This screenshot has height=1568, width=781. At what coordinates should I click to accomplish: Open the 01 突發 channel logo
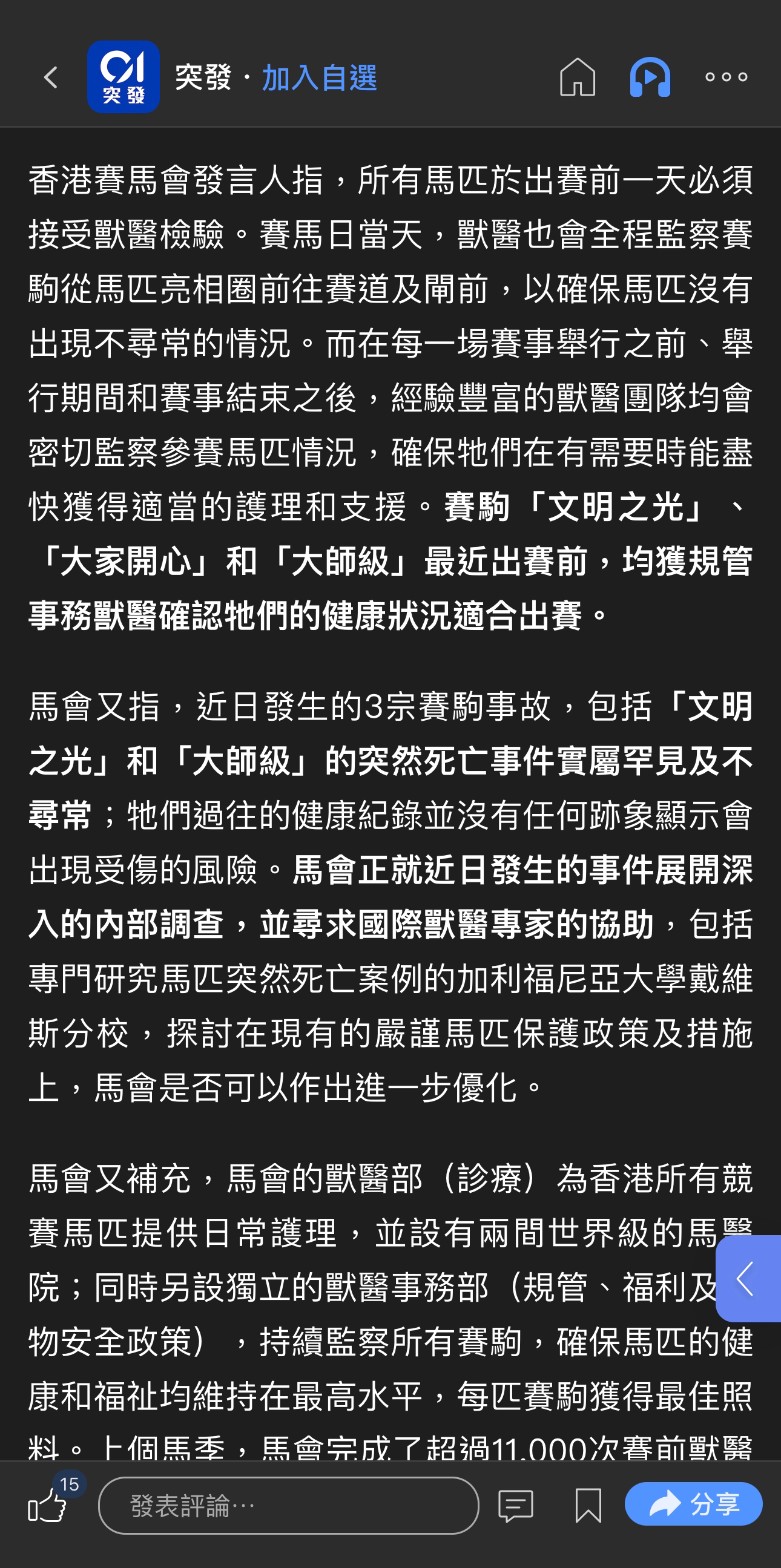(x=123, y=77)
